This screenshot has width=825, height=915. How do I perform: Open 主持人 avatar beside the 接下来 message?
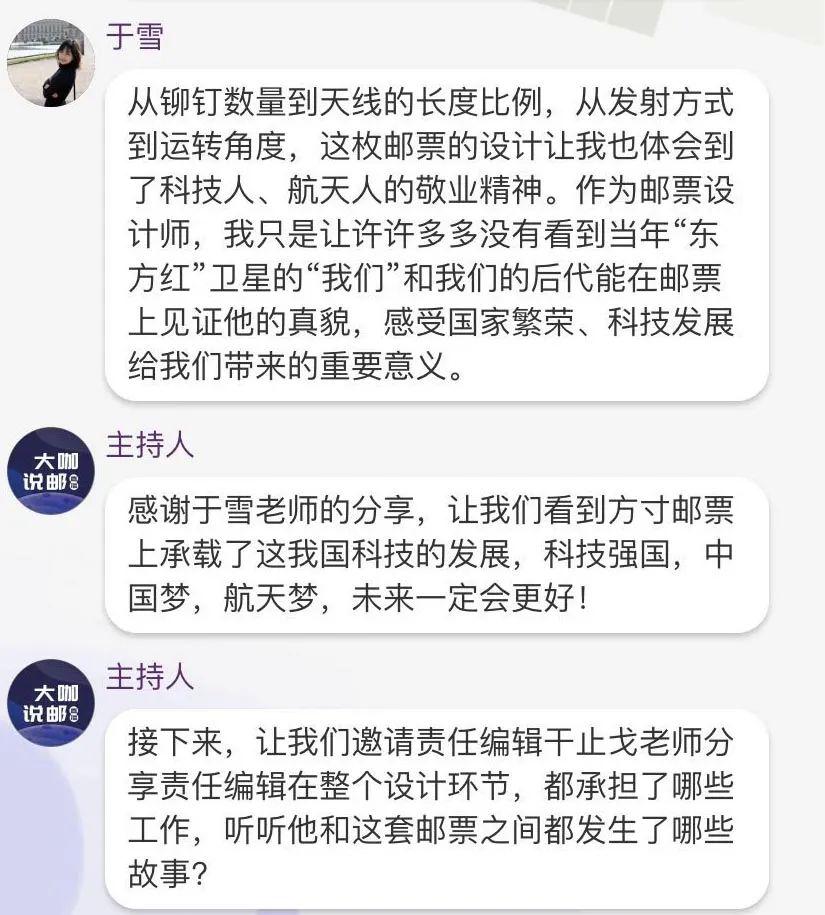(x=51, y=703)
